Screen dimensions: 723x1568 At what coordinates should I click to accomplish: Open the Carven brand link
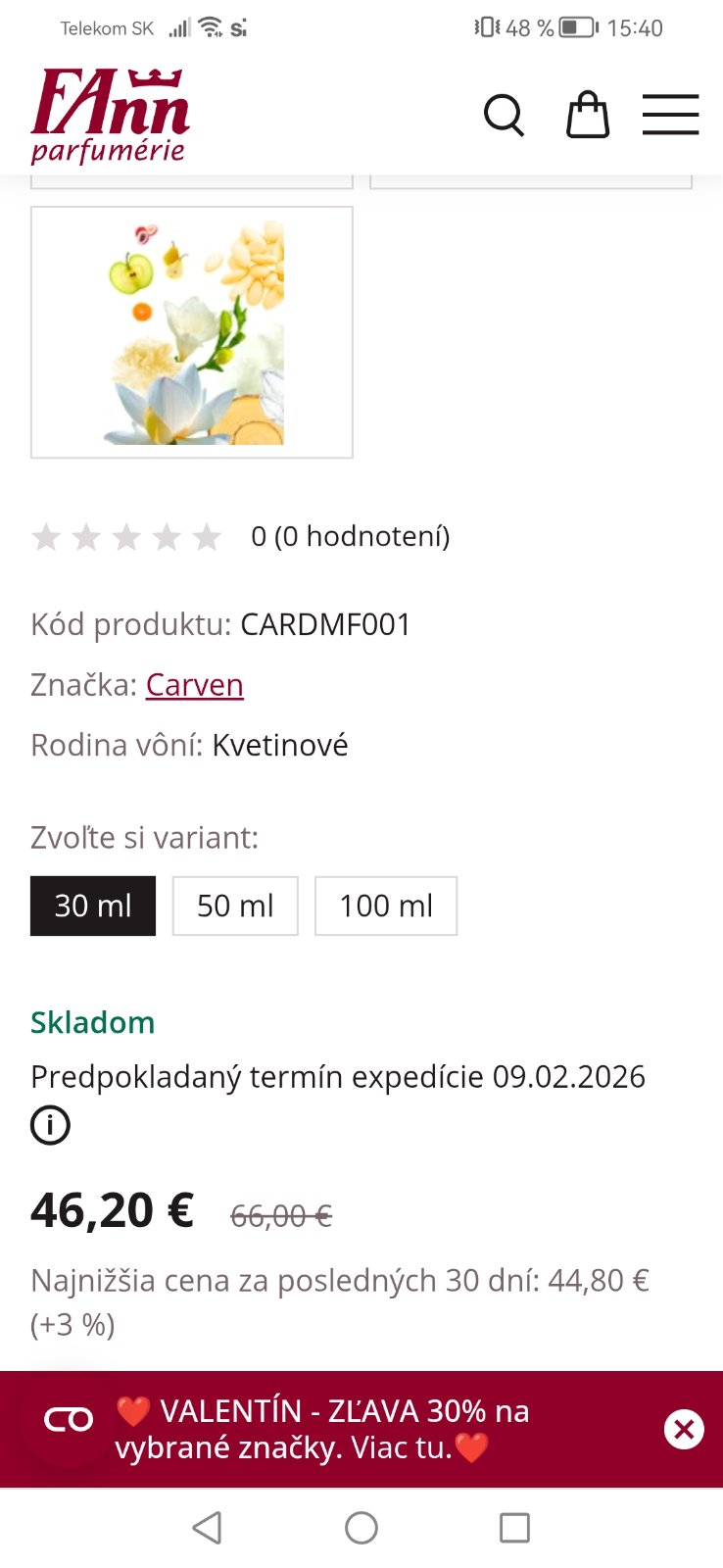coord(194,684)
